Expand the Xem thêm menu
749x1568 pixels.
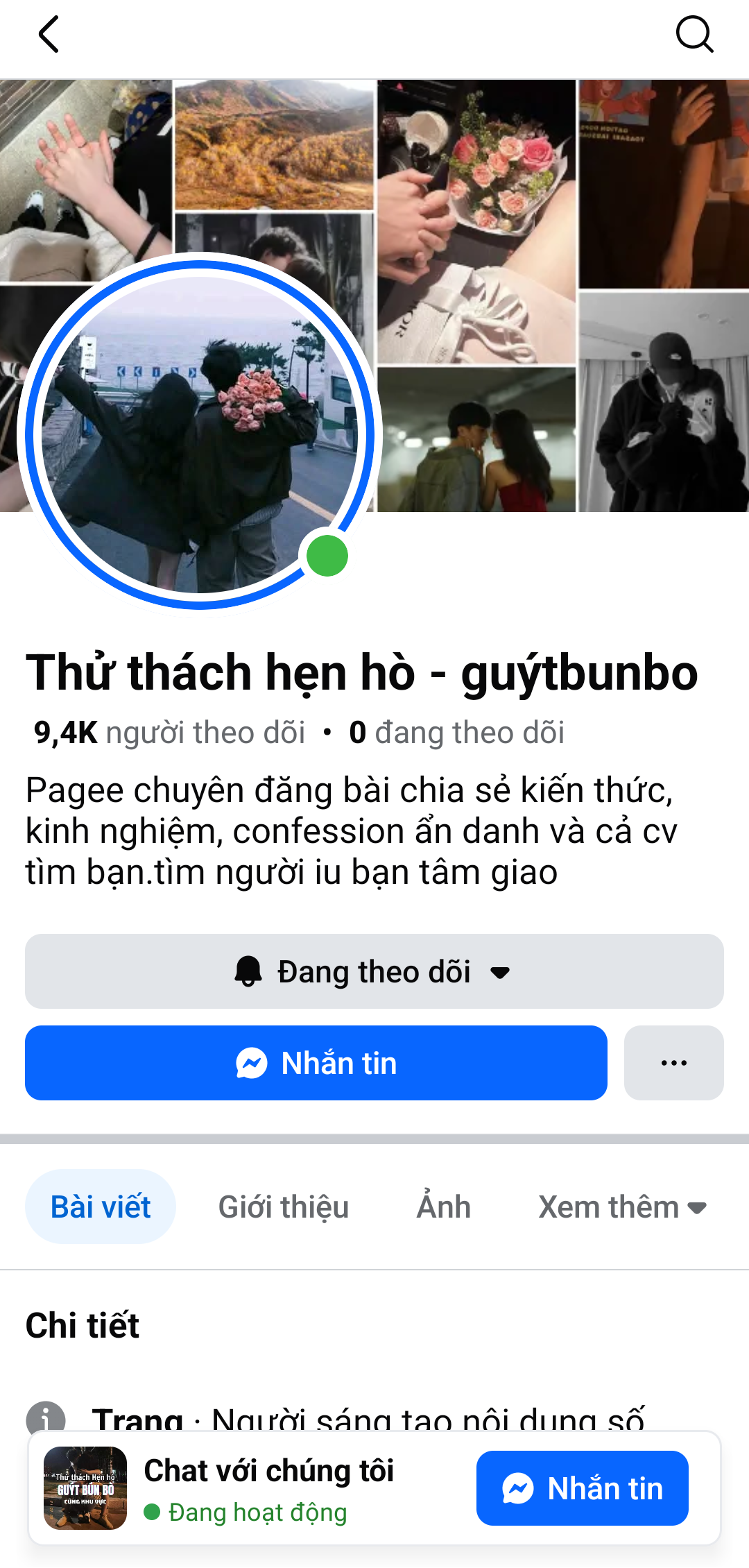pos(622,1207)
